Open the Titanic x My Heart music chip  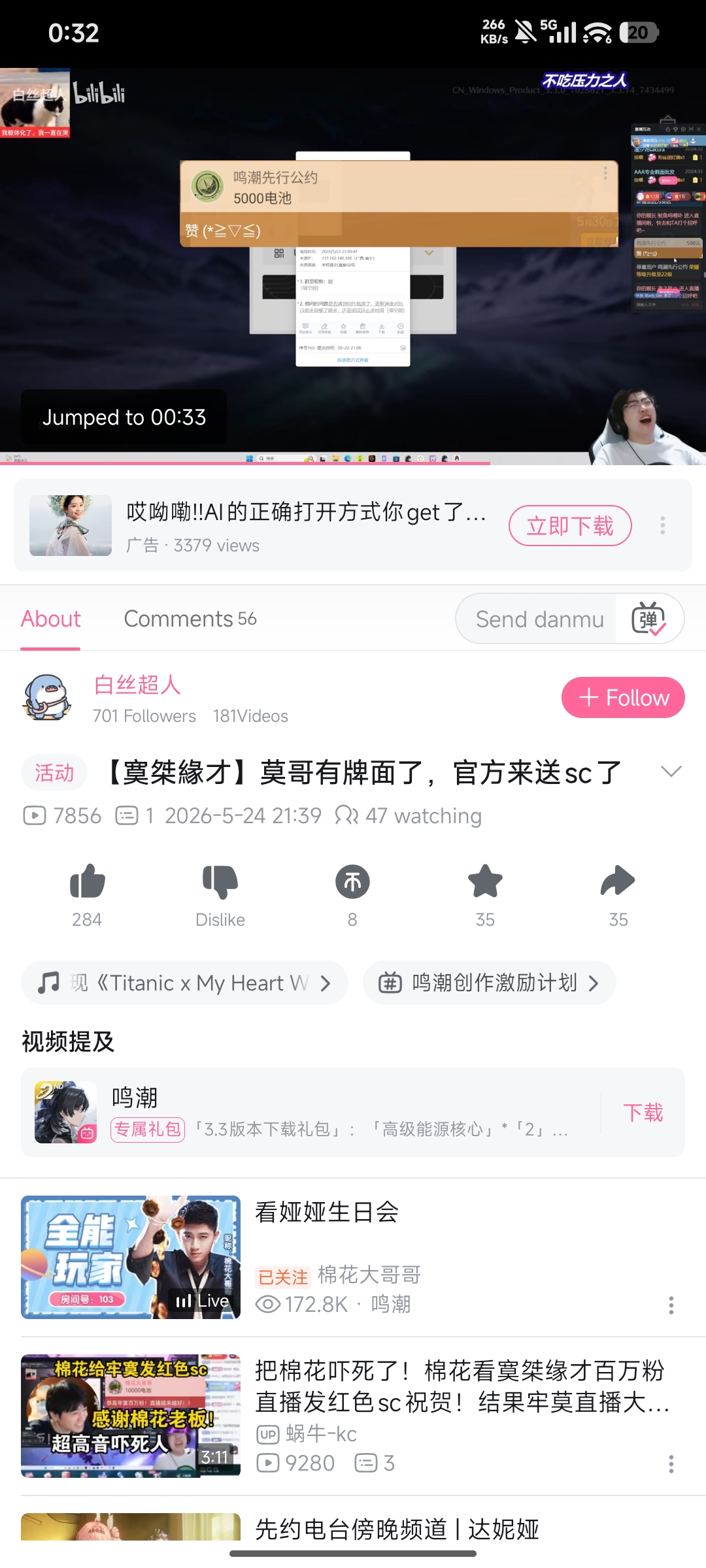[184, 983]
